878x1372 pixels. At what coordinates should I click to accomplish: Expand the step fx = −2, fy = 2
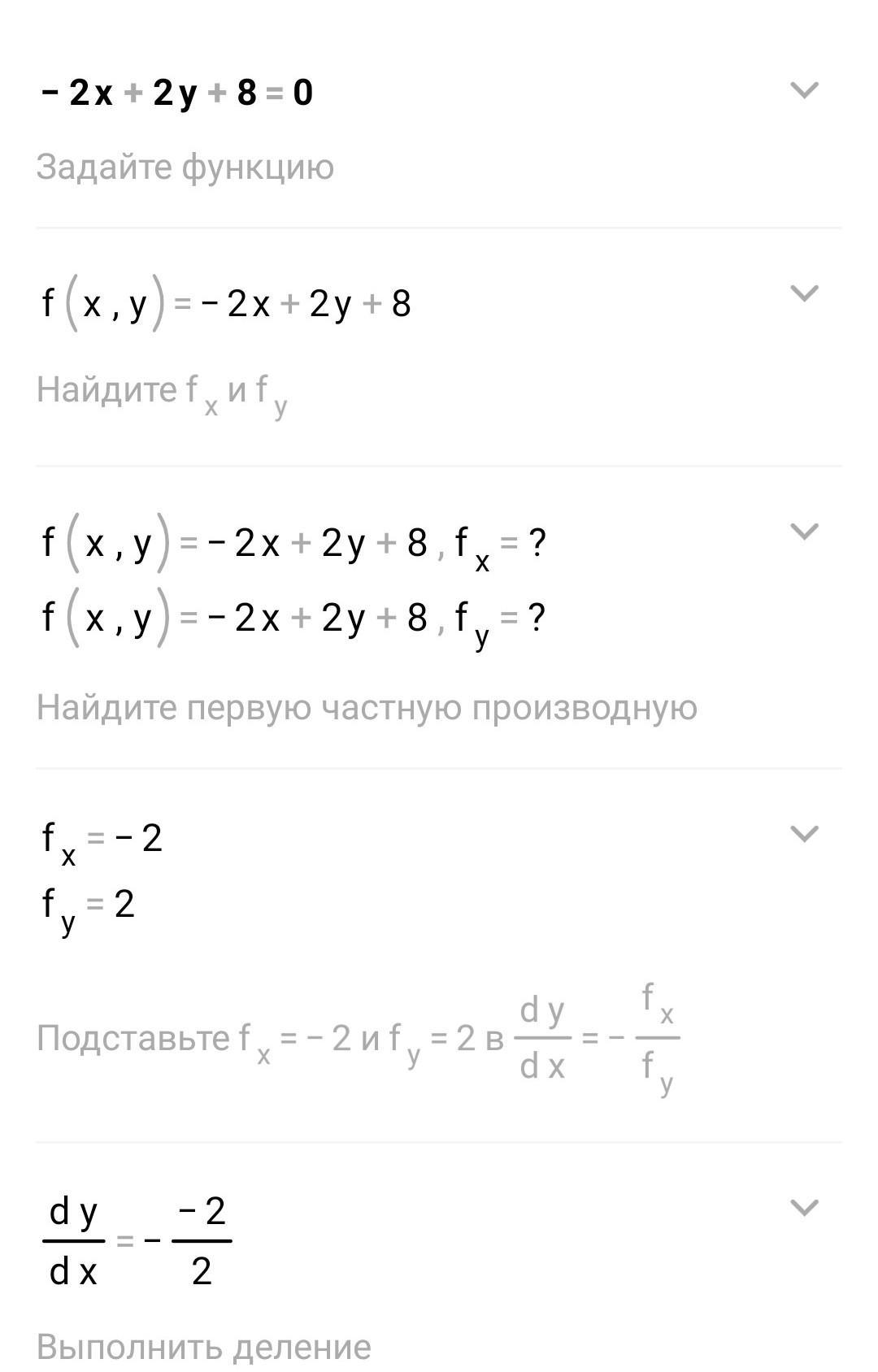[x=804, y=833]
